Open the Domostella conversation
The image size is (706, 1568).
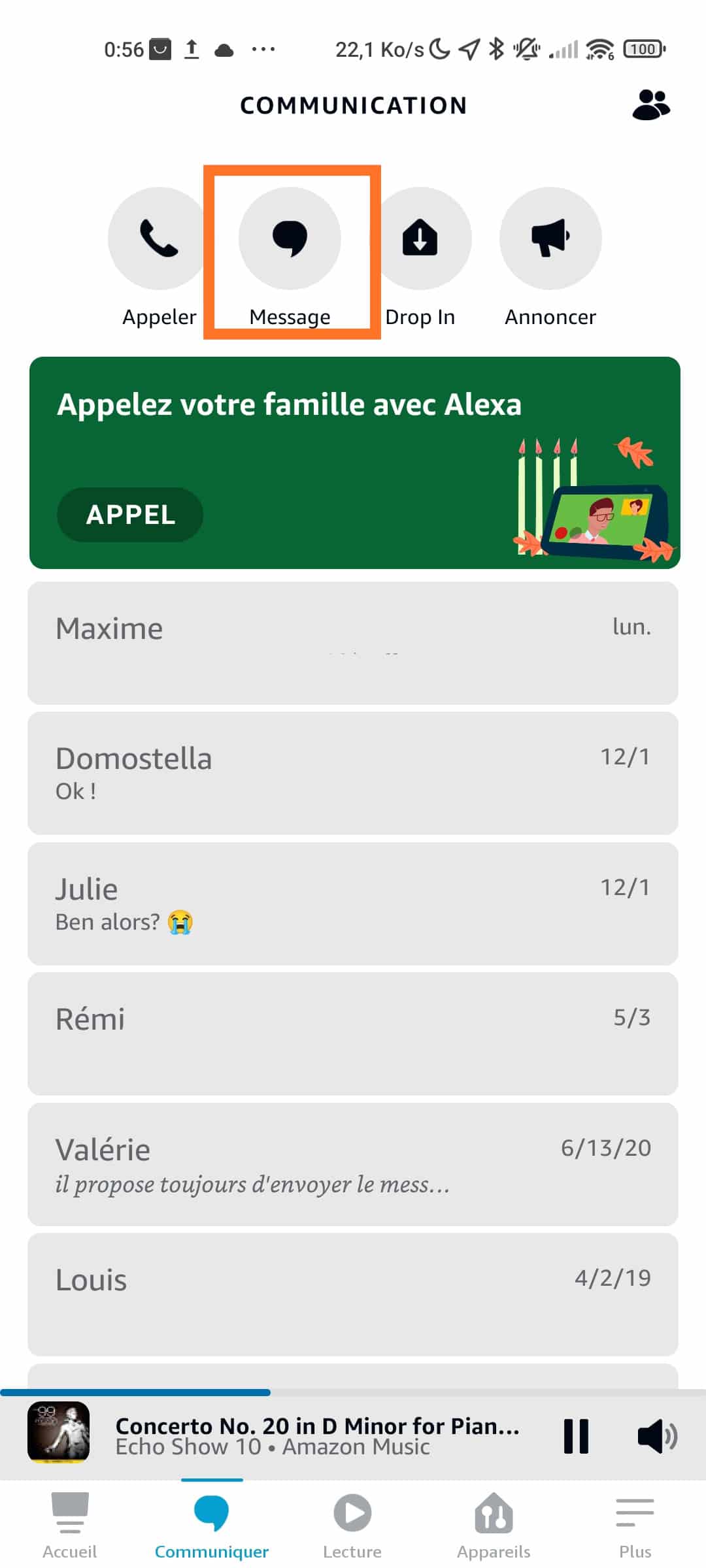click(353, 774)
